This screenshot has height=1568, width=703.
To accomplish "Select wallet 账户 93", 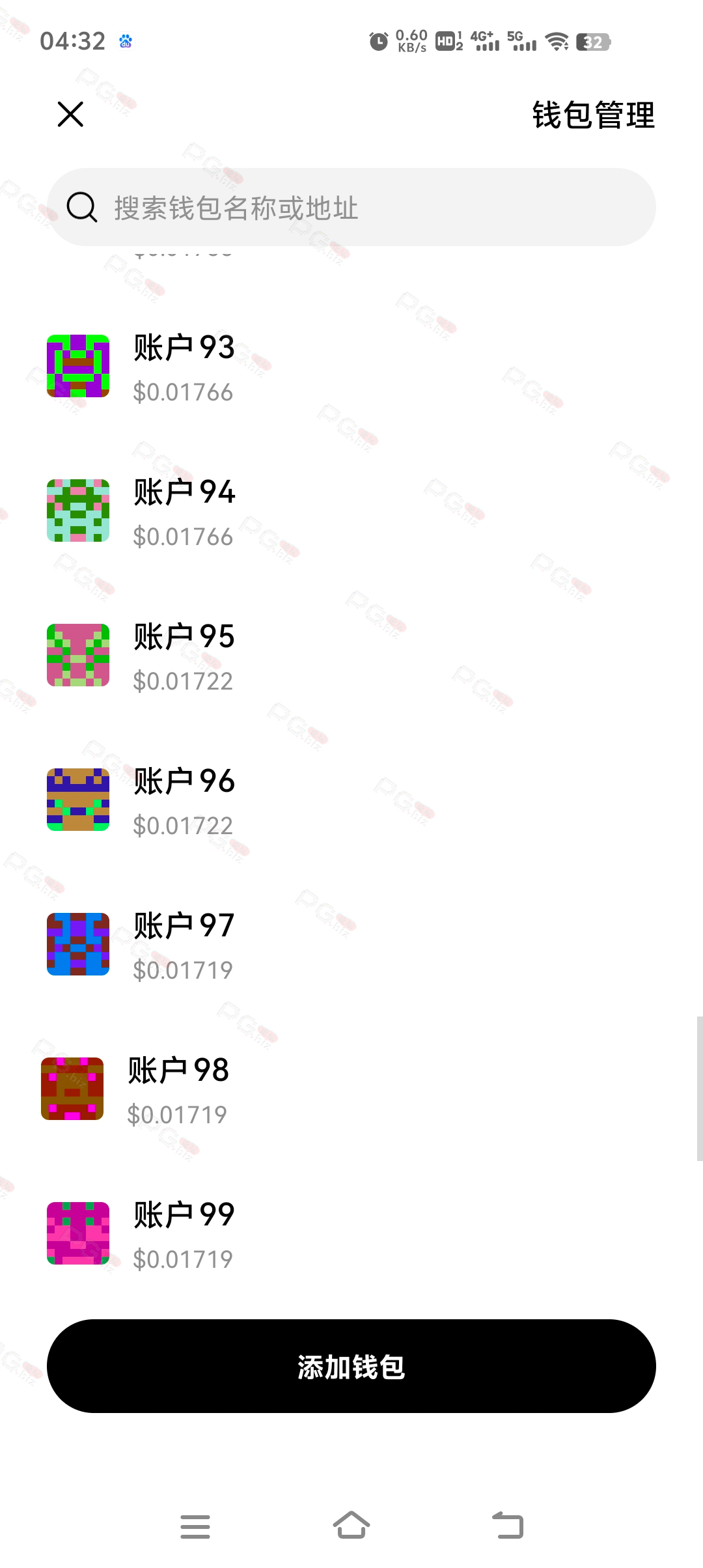I will point(184,367).
